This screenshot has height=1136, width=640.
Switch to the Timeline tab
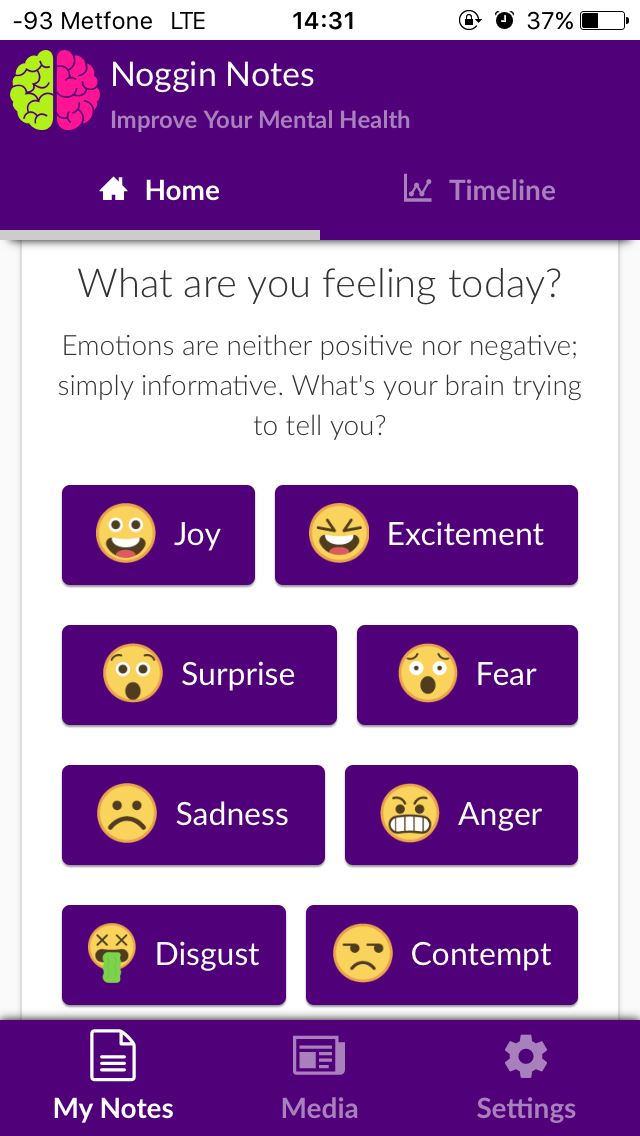[x=480, y=191]
